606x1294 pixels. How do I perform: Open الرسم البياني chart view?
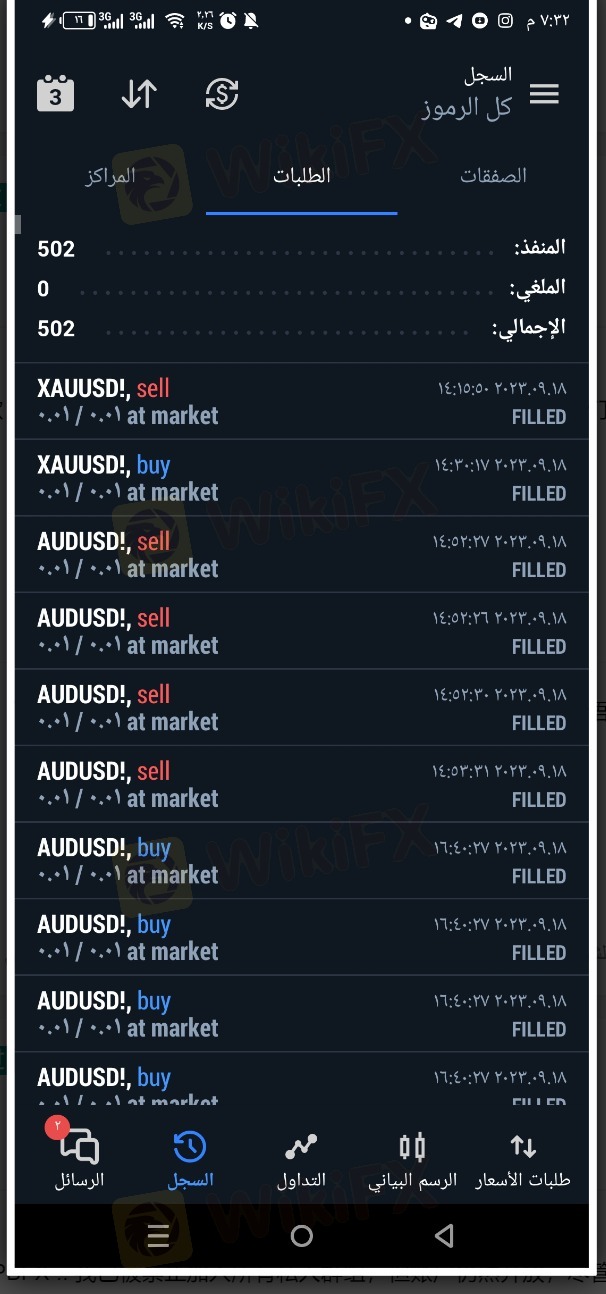tap(412, 1158)
